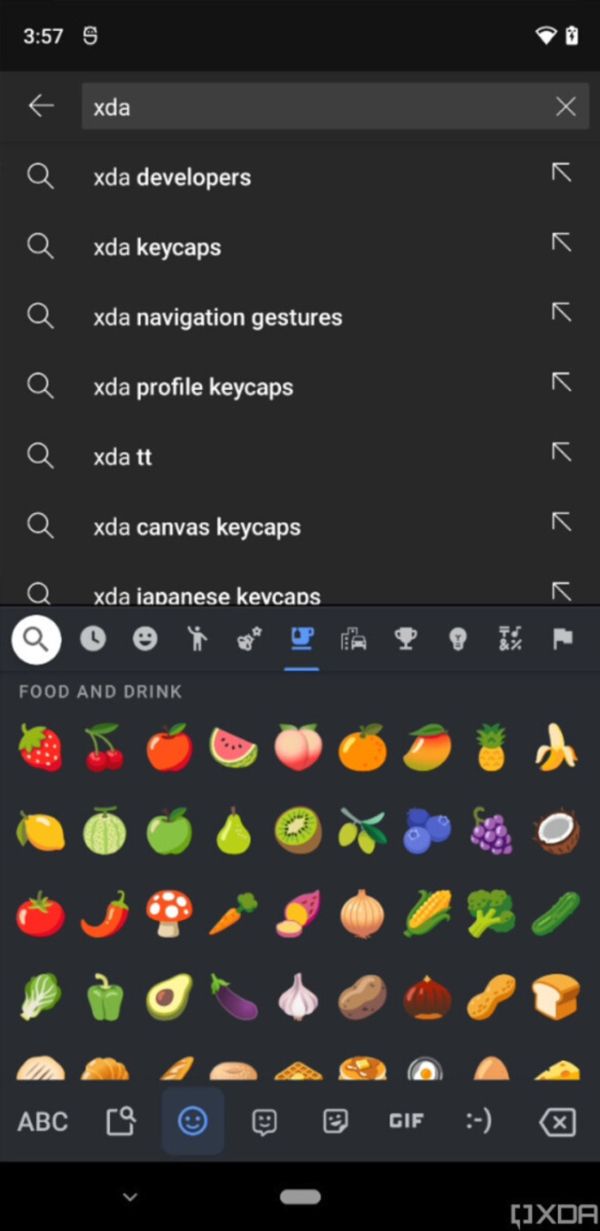Image resolution: width=600 pixels, height=1231 pixels.
Task: Choose the xda tt suggestion
Action: tap(122, 457)
